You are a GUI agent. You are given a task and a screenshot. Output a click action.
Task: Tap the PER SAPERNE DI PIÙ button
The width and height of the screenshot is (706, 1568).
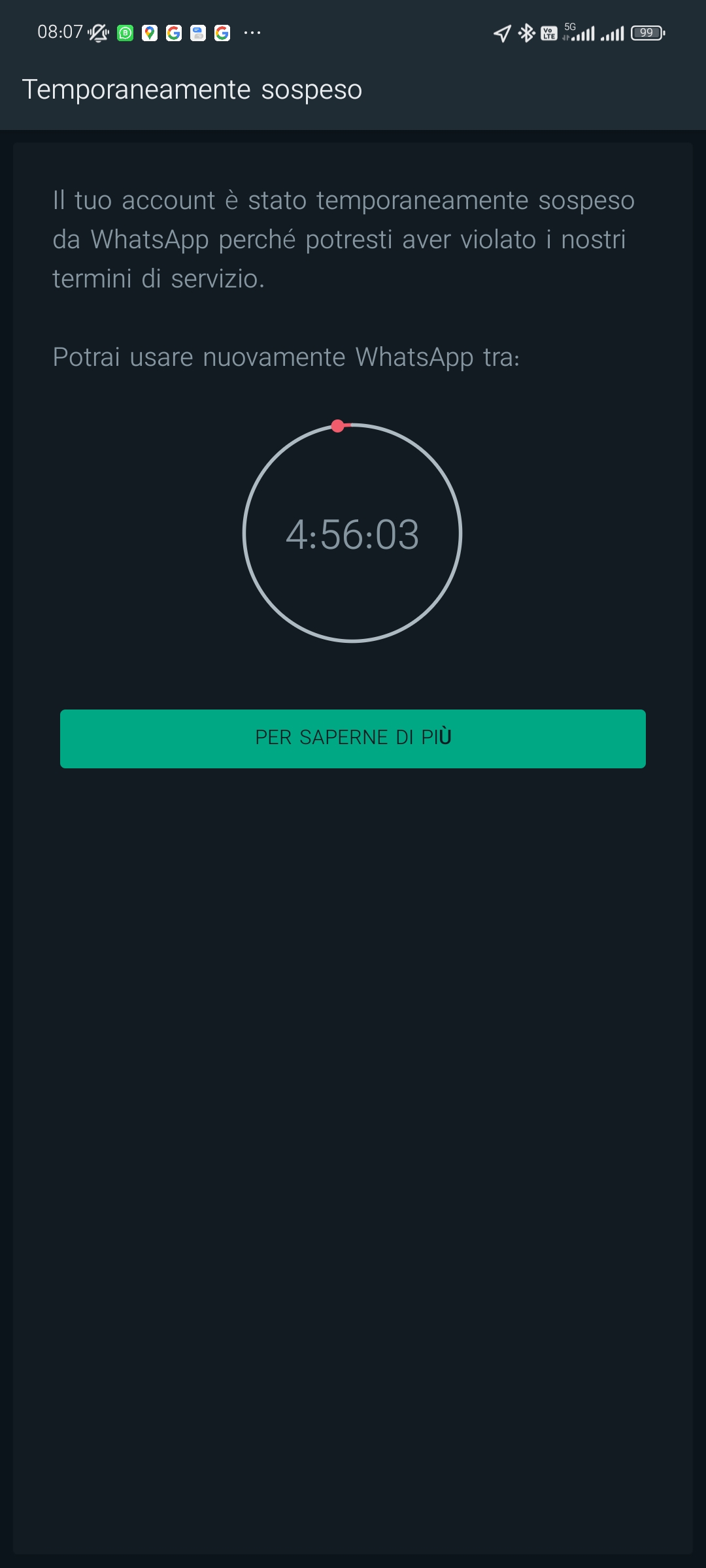tap(353, 738)
